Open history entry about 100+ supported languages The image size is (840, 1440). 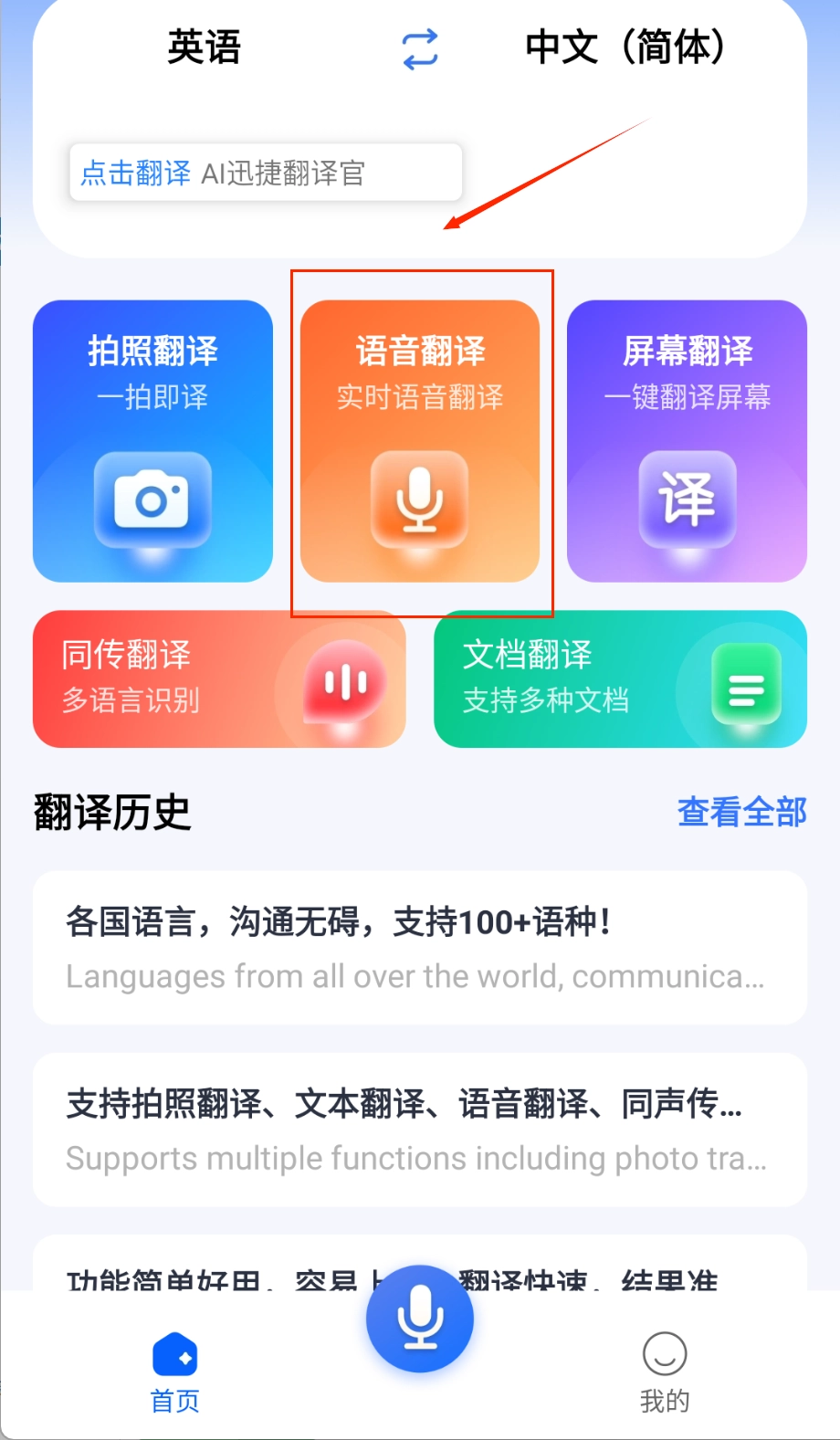pos(419,947)
